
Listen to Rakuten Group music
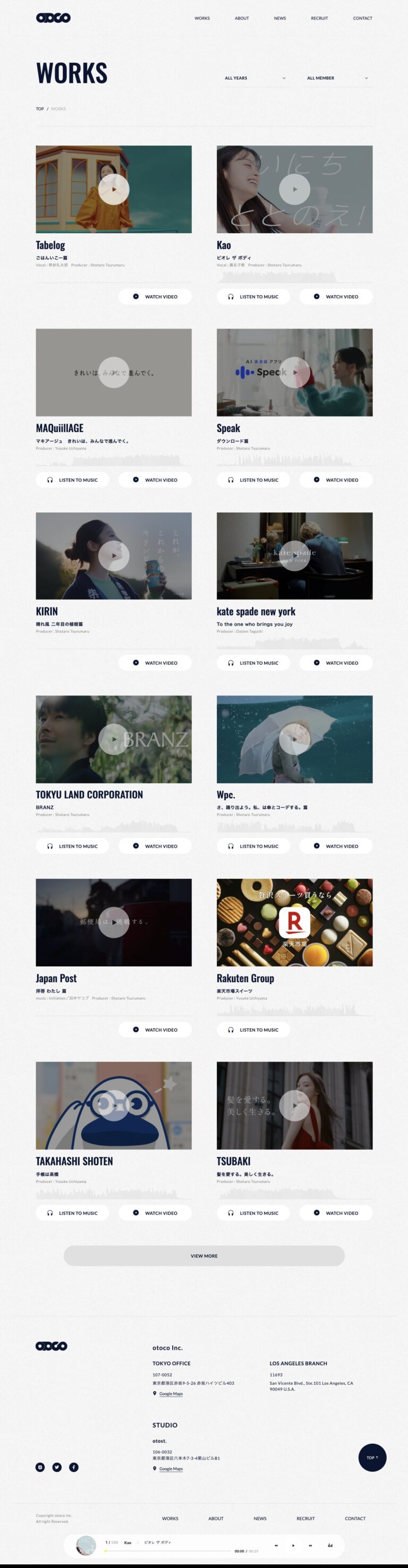tap(253, 1029)
